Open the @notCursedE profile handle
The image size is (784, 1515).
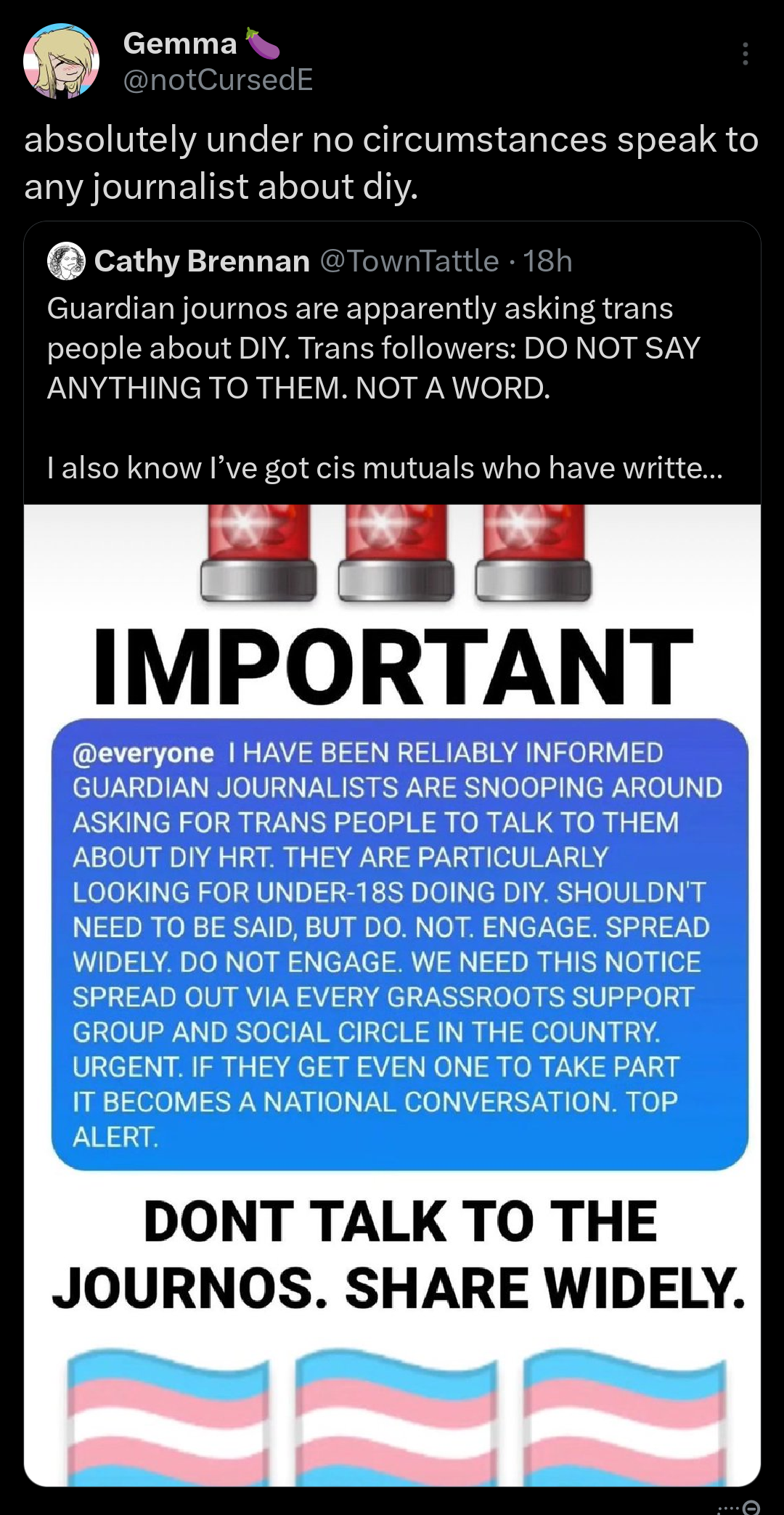coord(218,80)
